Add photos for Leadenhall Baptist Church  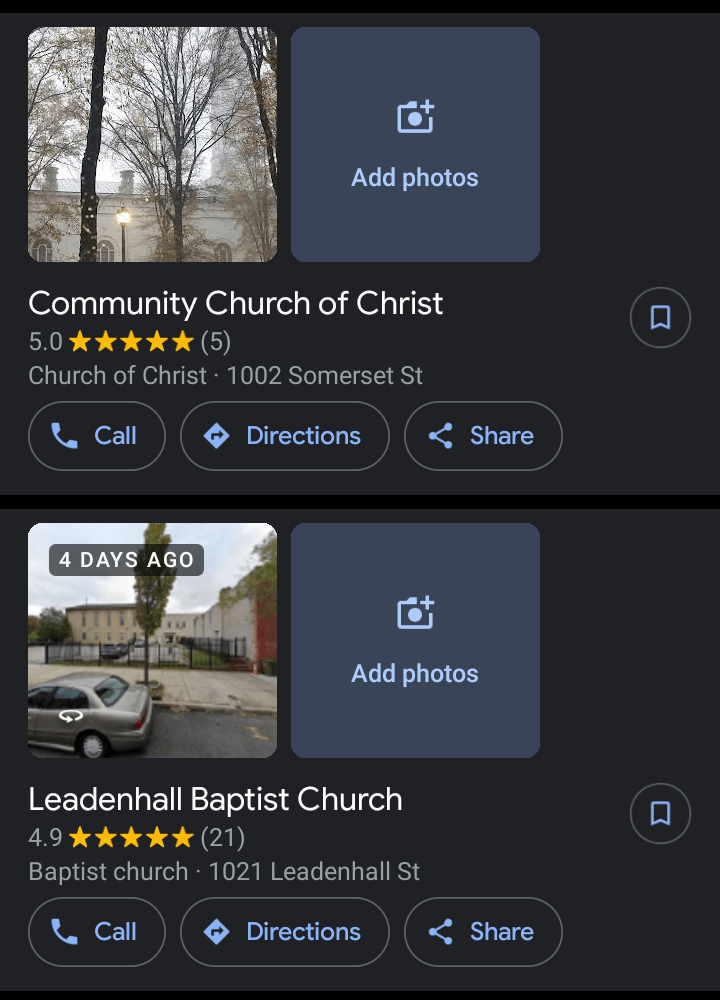[415, 641]
